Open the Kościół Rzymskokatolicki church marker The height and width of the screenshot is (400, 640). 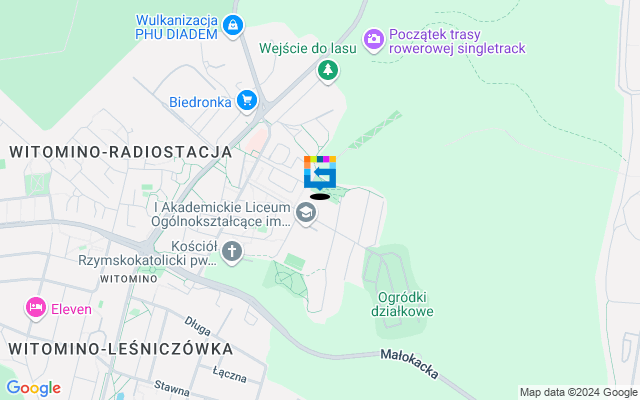[232, 251]
